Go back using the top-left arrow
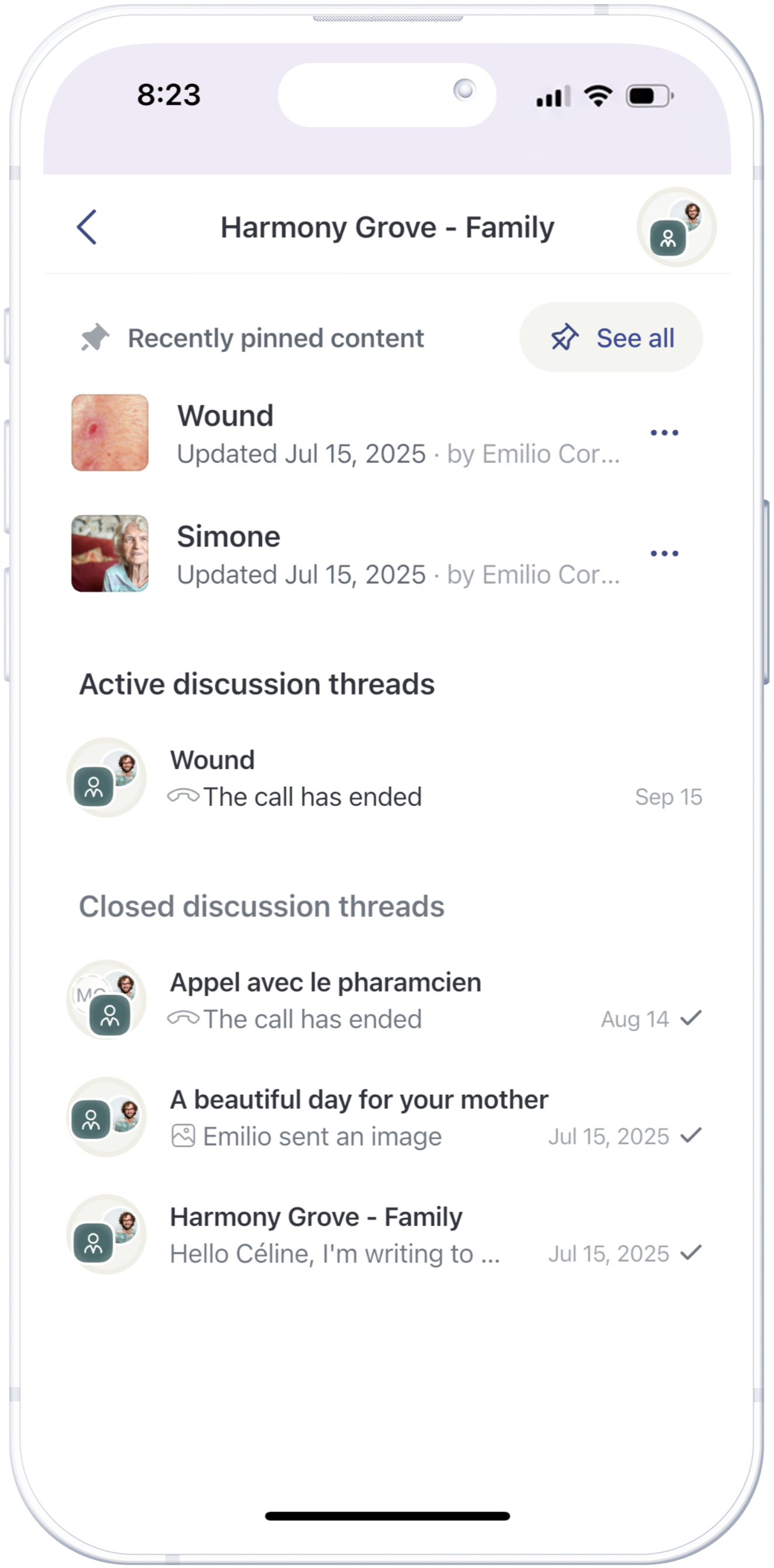Screen dimensions: 774x1568 coord(86,227)
